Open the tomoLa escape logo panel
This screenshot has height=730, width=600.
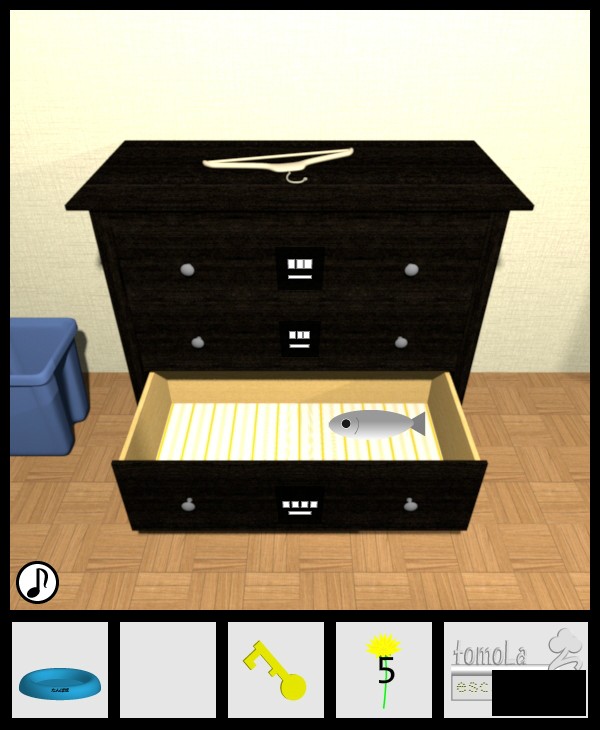coord(515,669)
